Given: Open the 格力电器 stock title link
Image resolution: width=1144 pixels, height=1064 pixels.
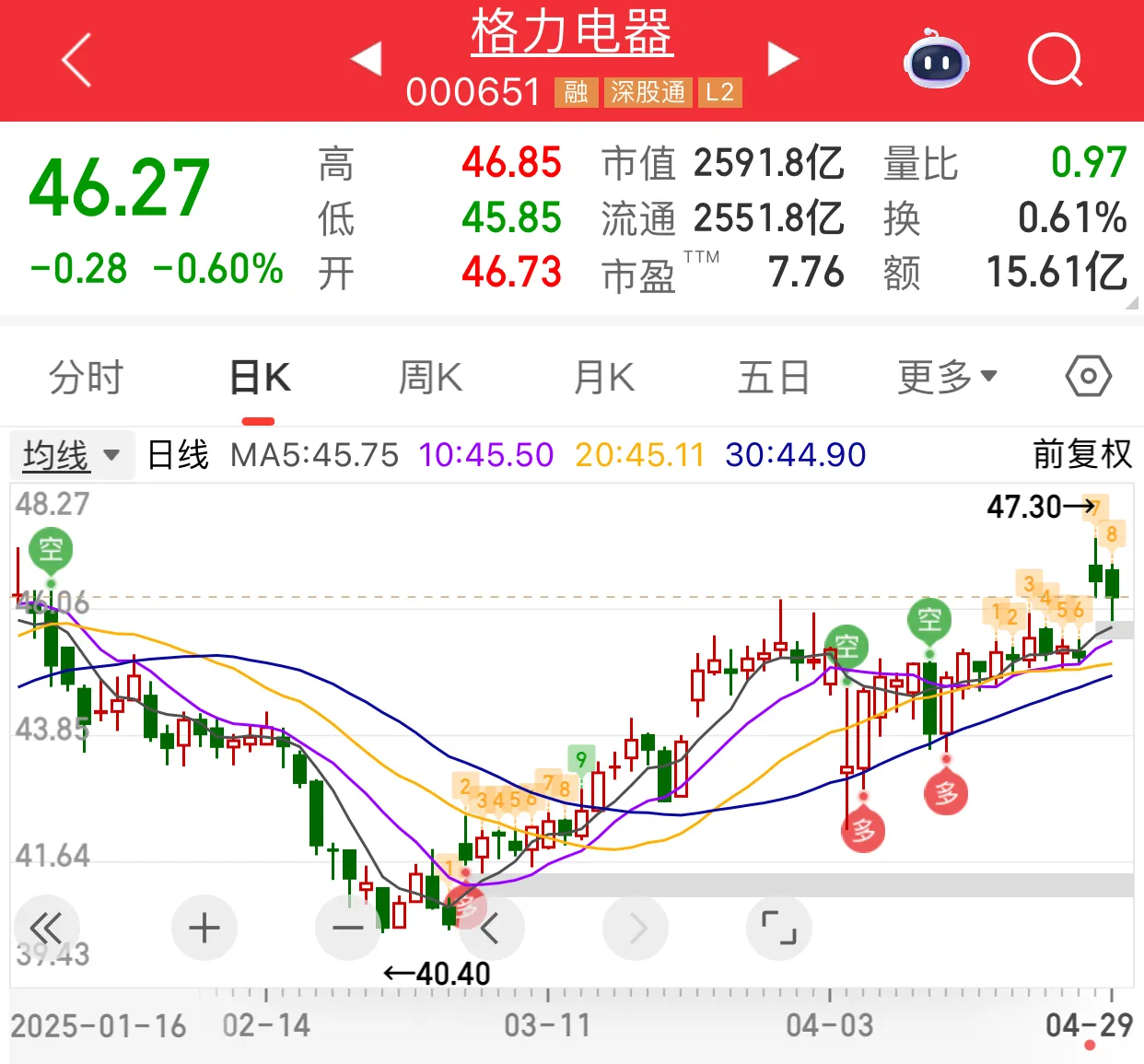Looking at the screenshot, I should point(572,32).
